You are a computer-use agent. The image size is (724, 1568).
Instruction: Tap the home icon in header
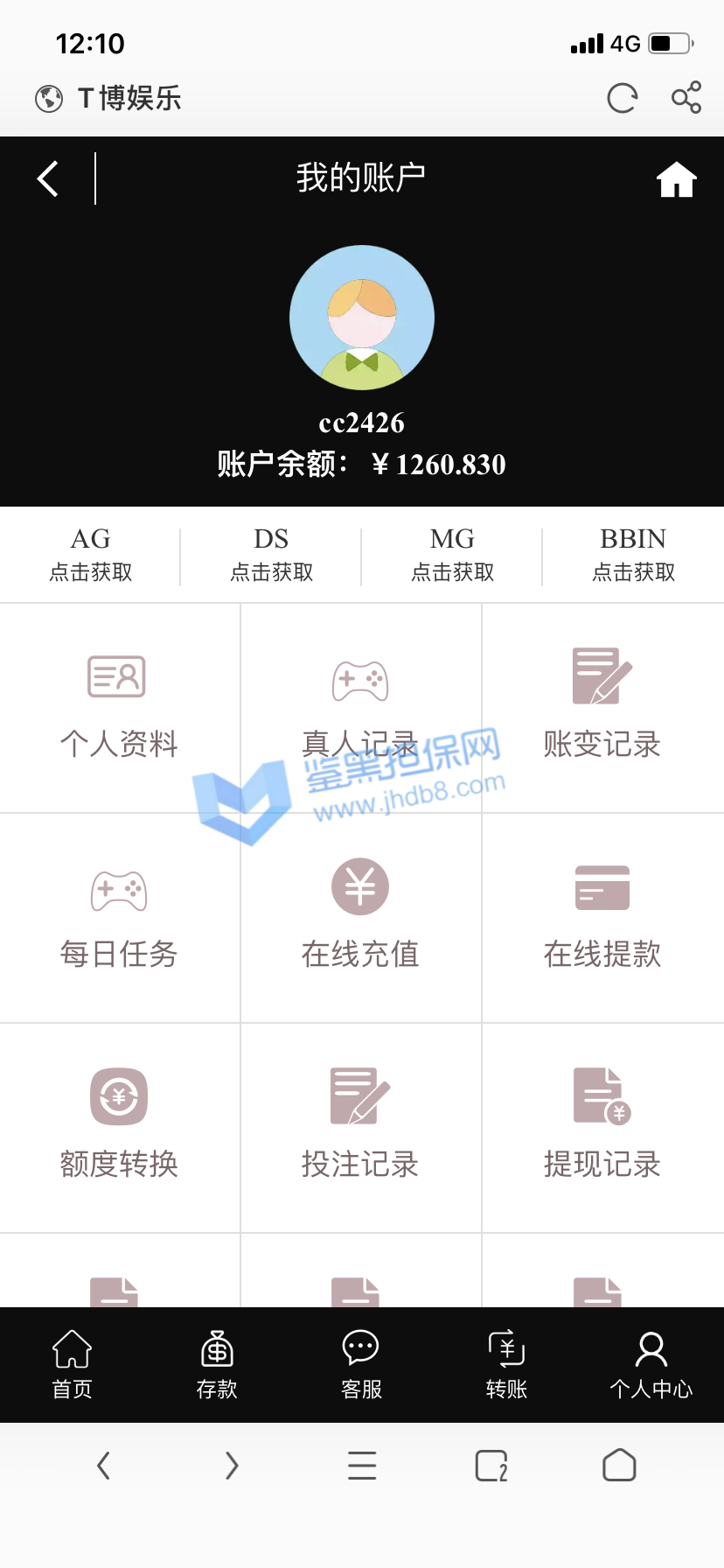pyautogui.click(x=676, y=179)
